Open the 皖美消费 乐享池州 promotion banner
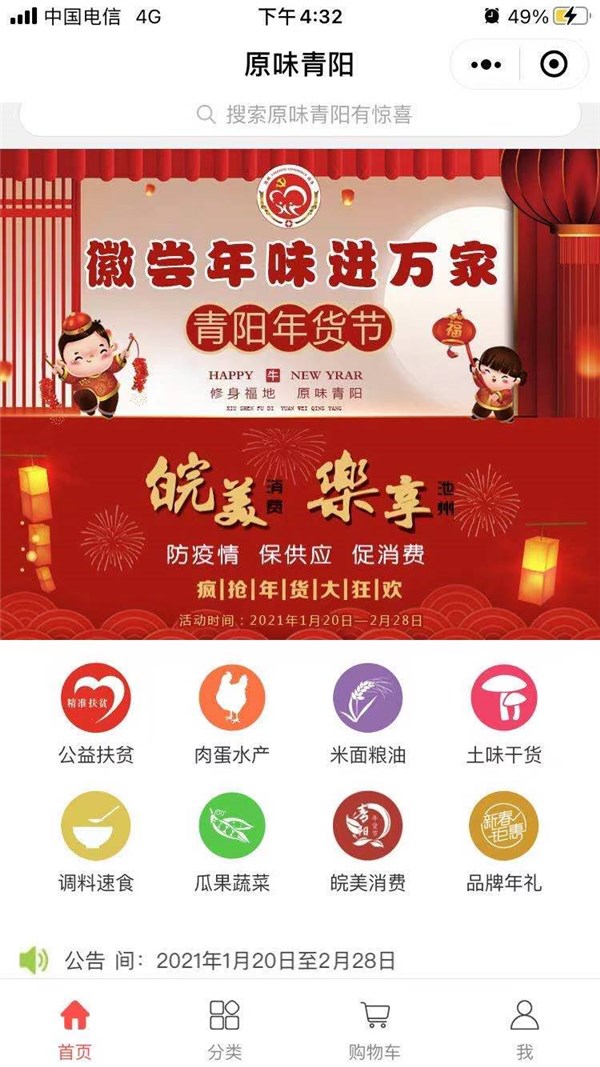 click(300, 528)
